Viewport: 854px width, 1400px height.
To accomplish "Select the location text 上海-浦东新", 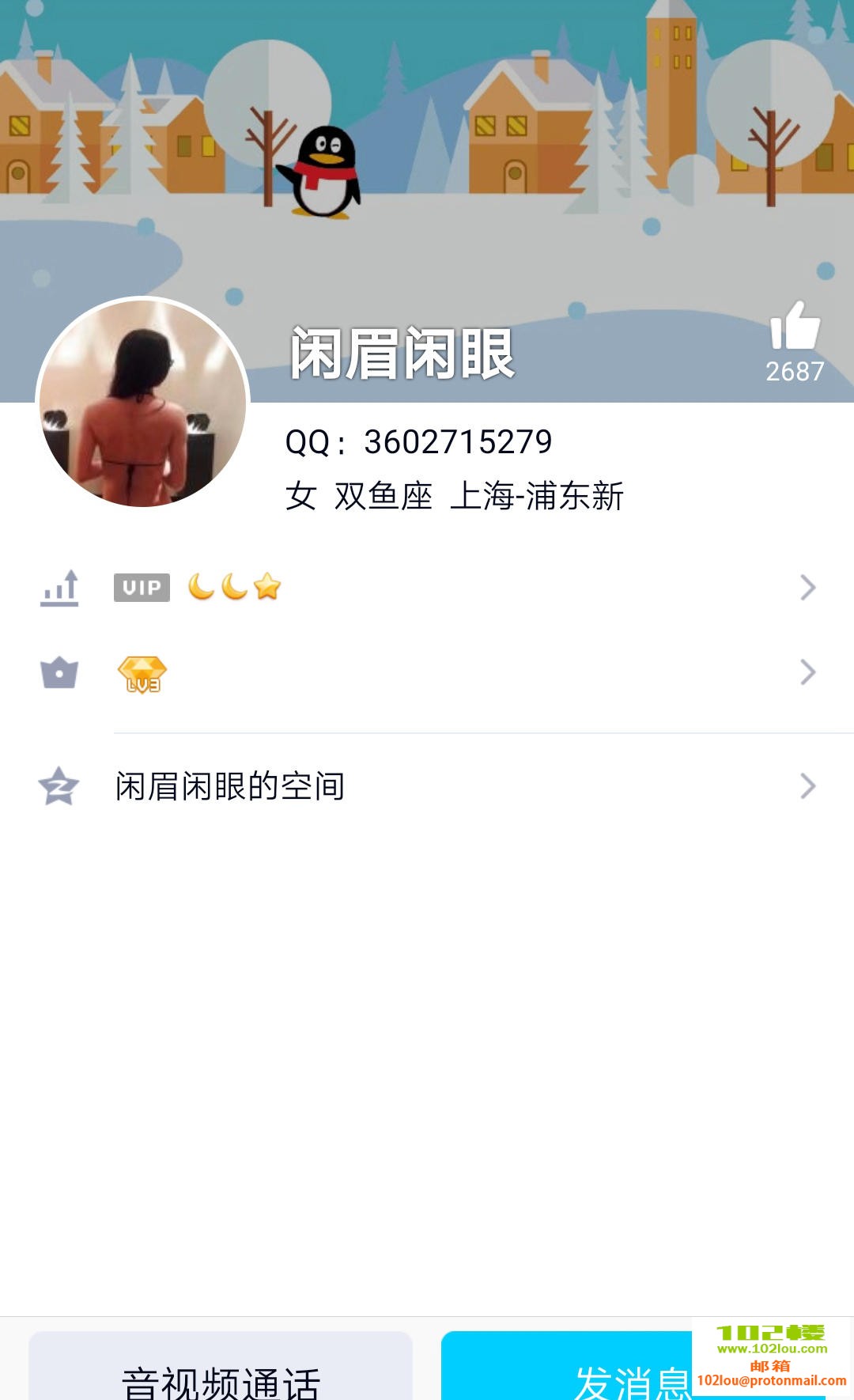I will (x=540, y=497).
